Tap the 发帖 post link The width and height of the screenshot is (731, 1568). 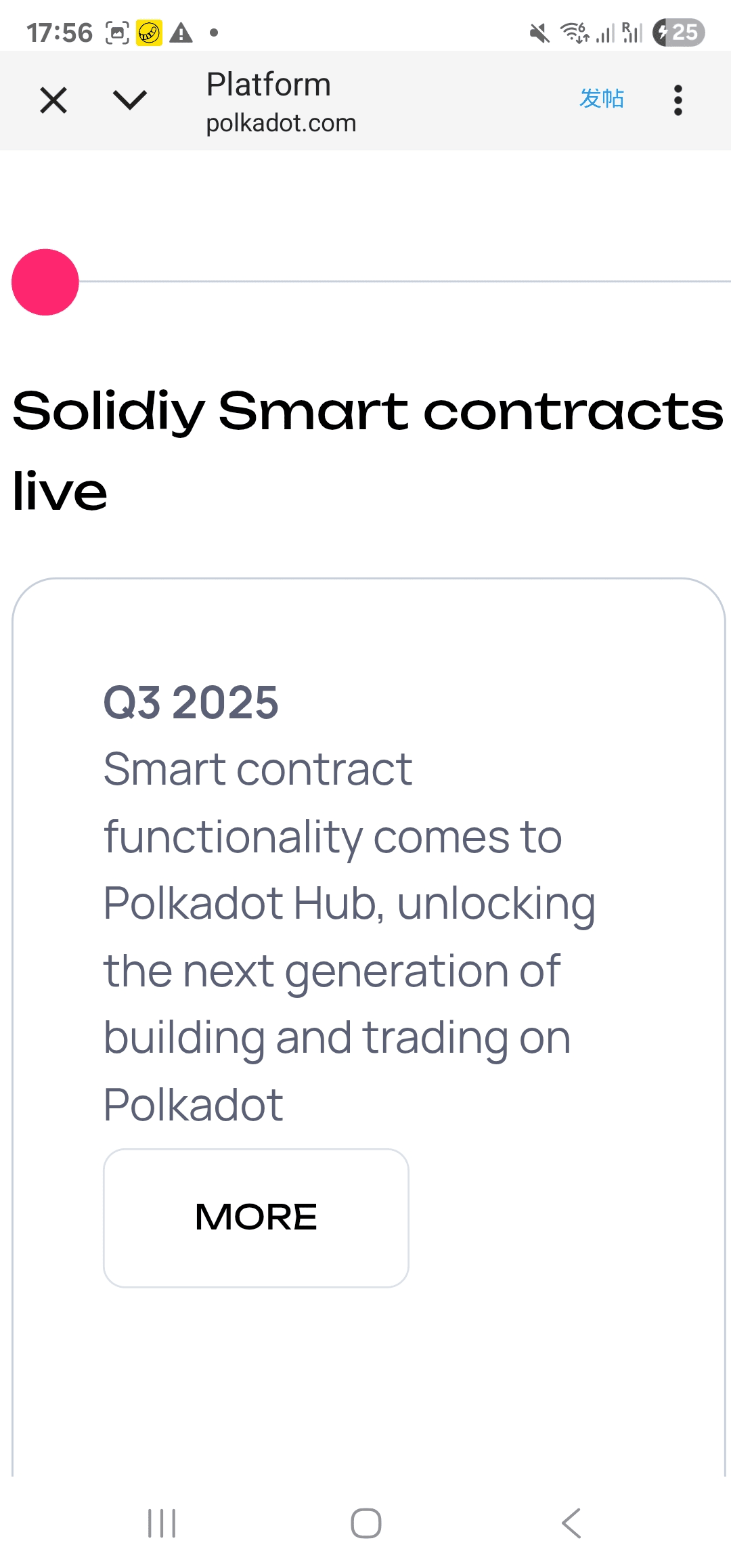pos(602,99)
